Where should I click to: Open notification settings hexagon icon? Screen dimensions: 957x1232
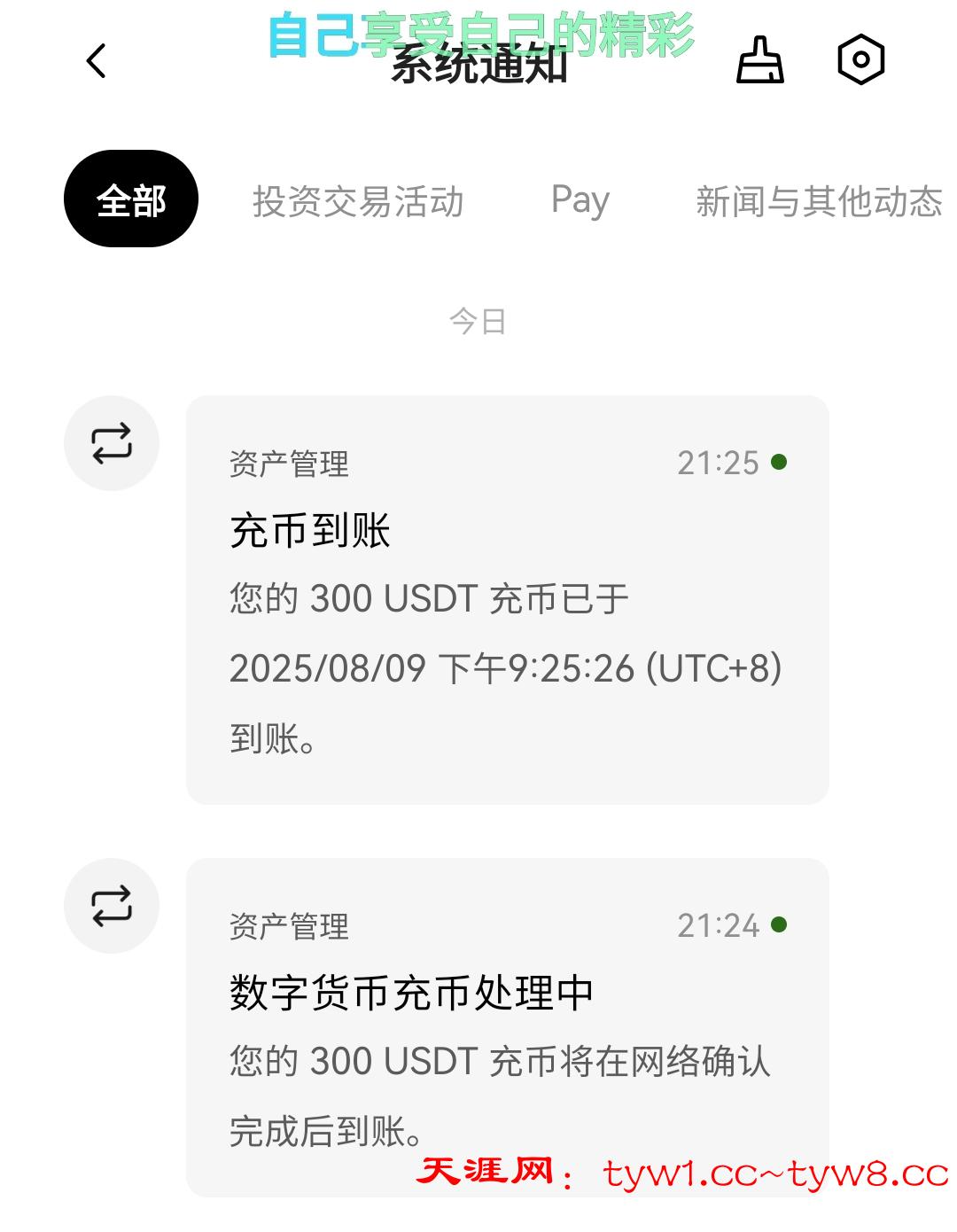click(860, 60)
